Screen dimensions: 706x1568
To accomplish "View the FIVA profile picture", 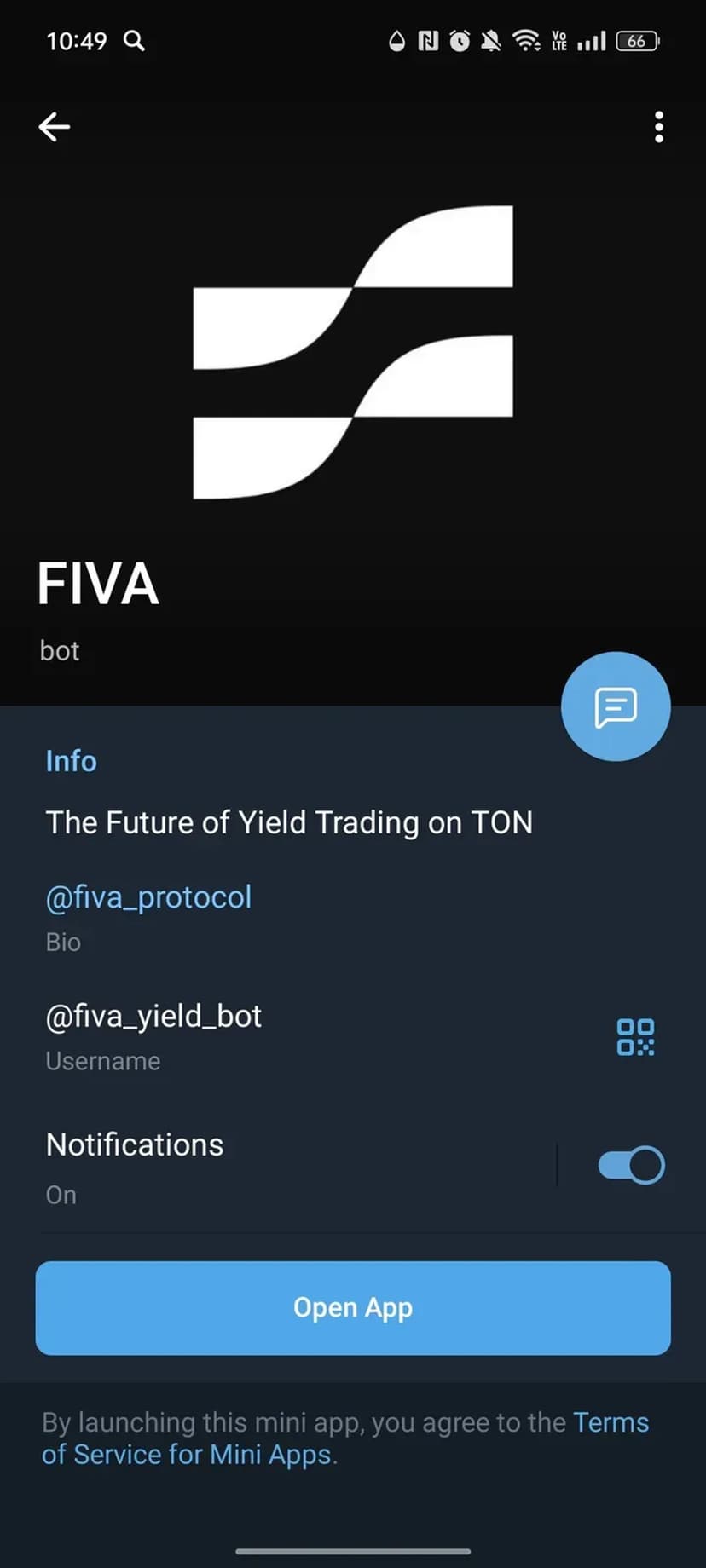I will click(x=353, y=351).
